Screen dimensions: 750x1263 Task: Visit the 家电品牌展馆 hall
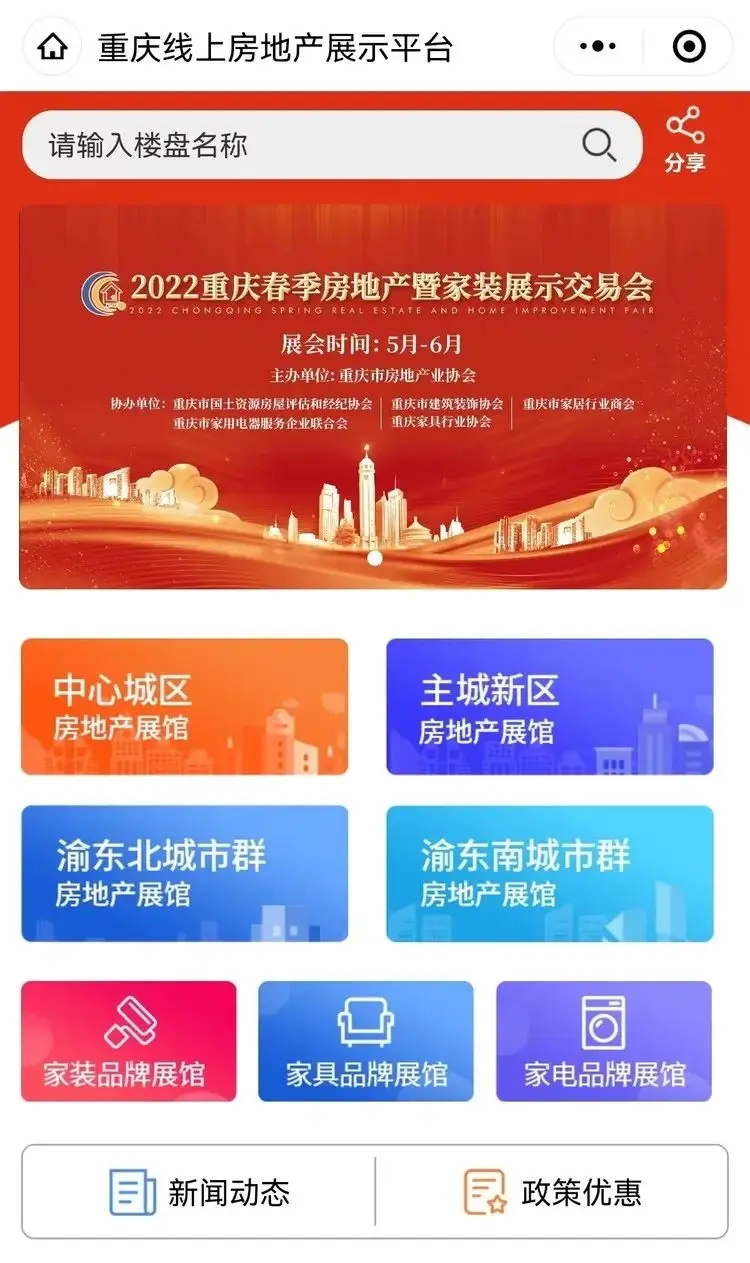pos(604,1041)
